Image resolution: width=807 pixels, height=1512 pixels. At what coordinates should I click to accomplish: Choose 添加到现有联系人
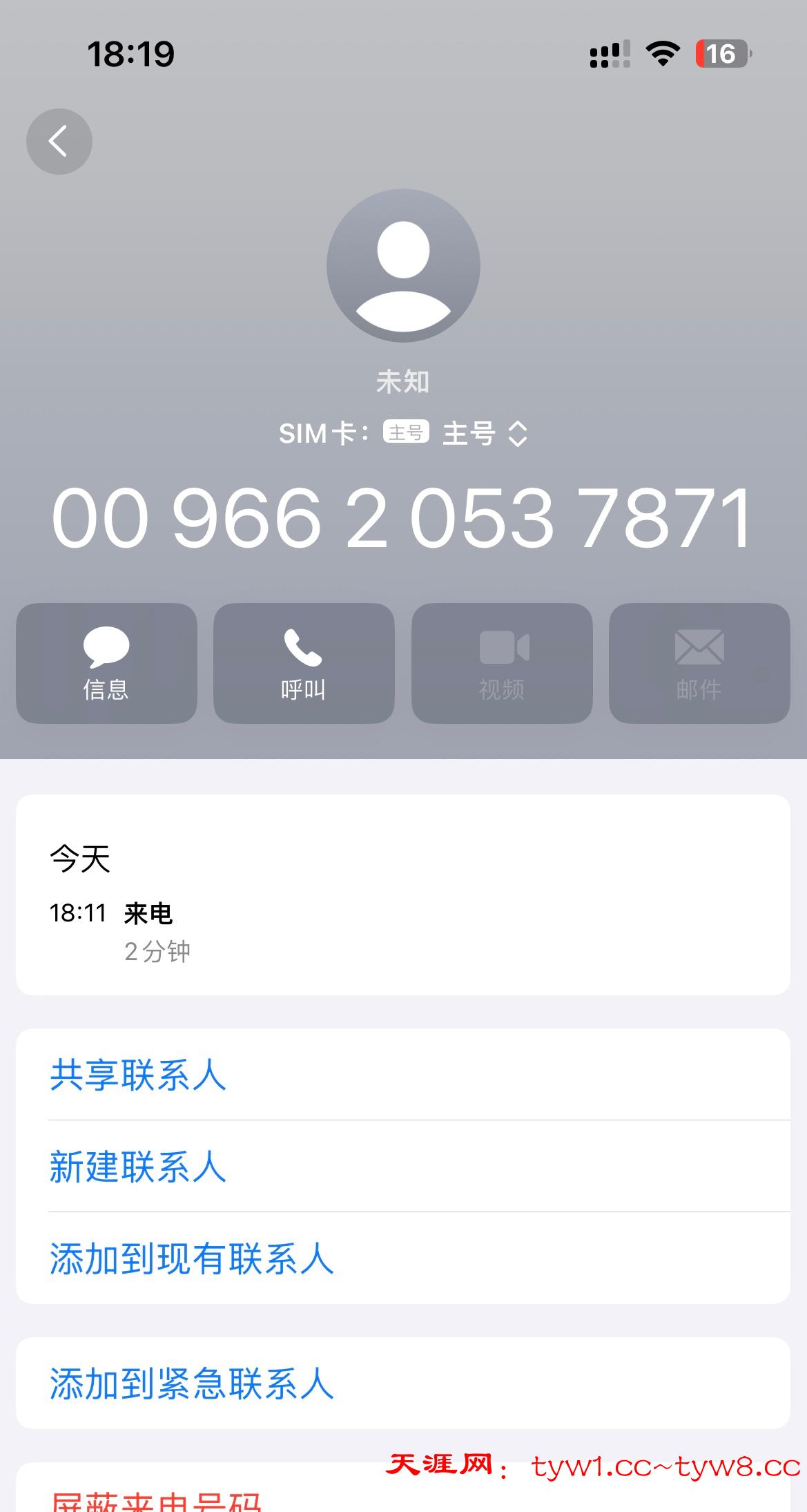click(x=192, y=1259)
